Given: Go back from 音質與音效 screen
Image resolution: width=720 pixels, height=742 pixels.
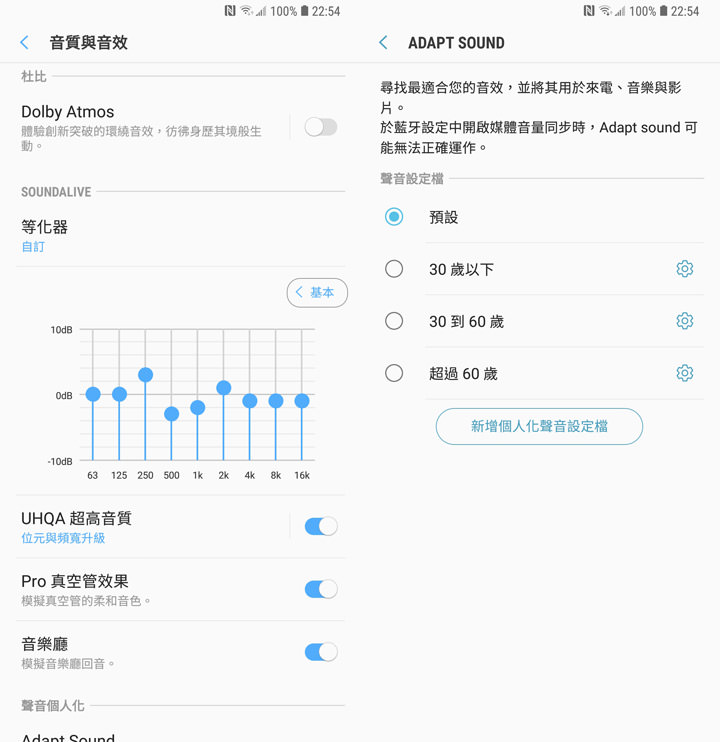Looking at the screenshot, I should 25,43.
